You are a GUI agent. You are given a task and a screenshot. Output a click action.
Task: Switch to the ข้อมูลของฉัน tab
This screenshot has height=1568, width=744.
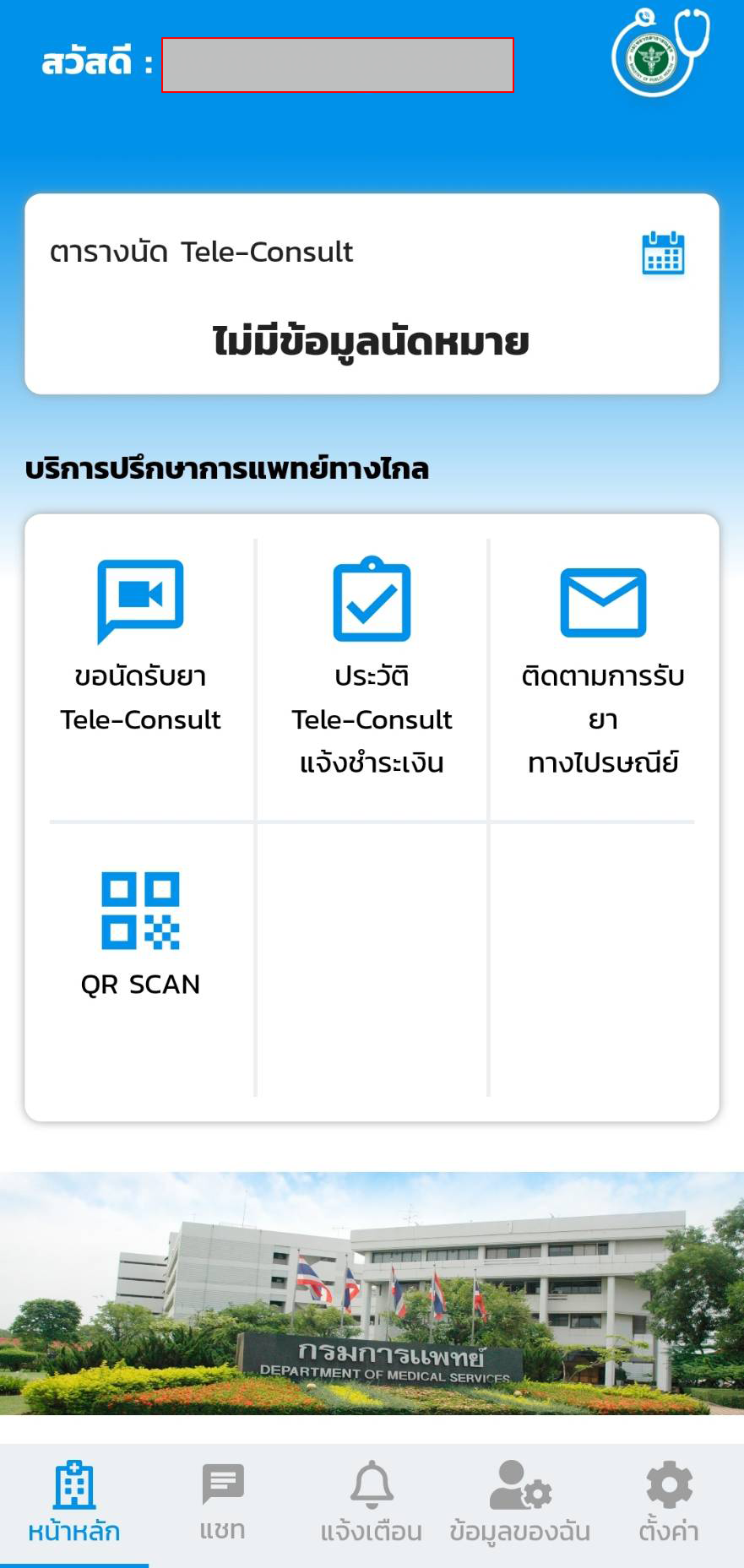coord(520,1505)
